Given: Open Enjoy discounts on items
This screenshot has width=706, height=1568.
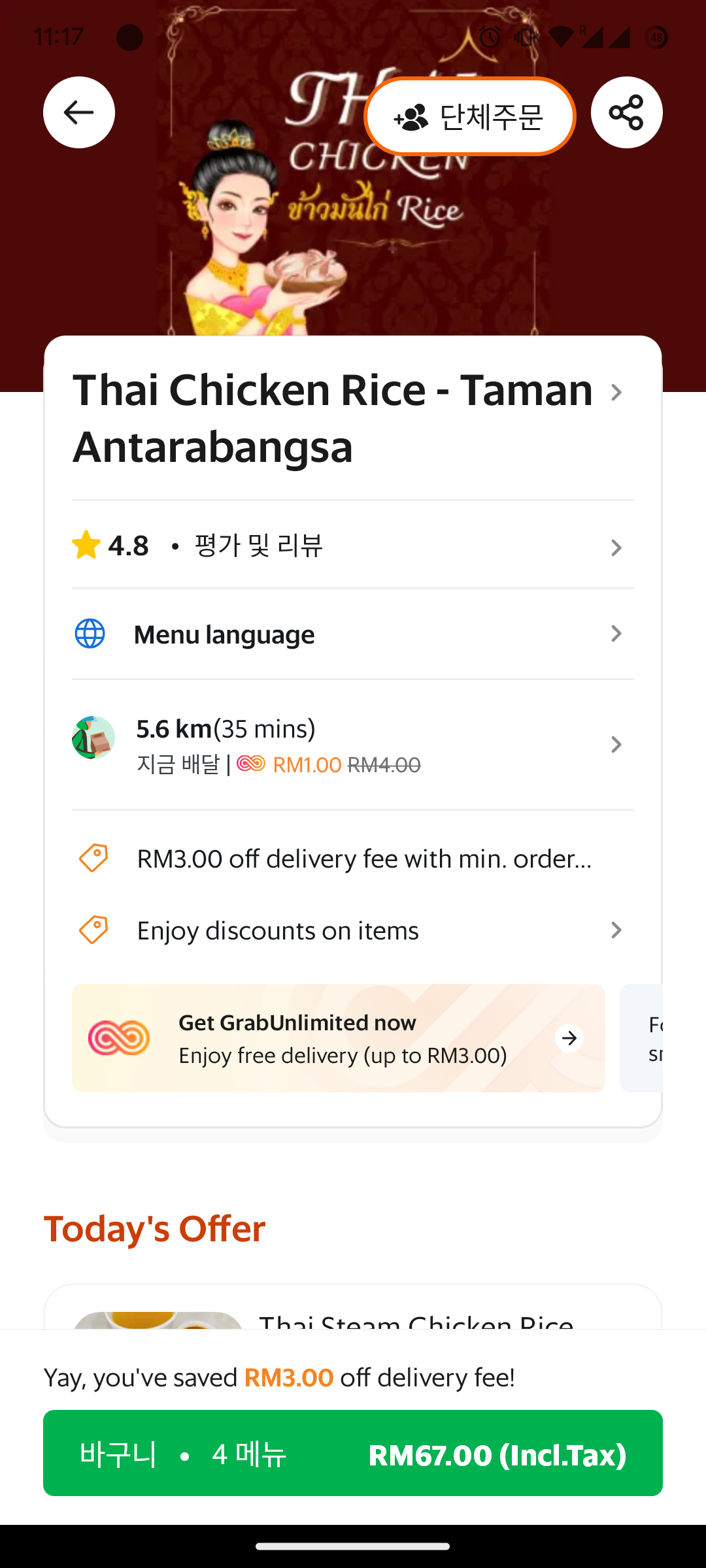Looking at the screenshot, I should (x=346, y=930).
